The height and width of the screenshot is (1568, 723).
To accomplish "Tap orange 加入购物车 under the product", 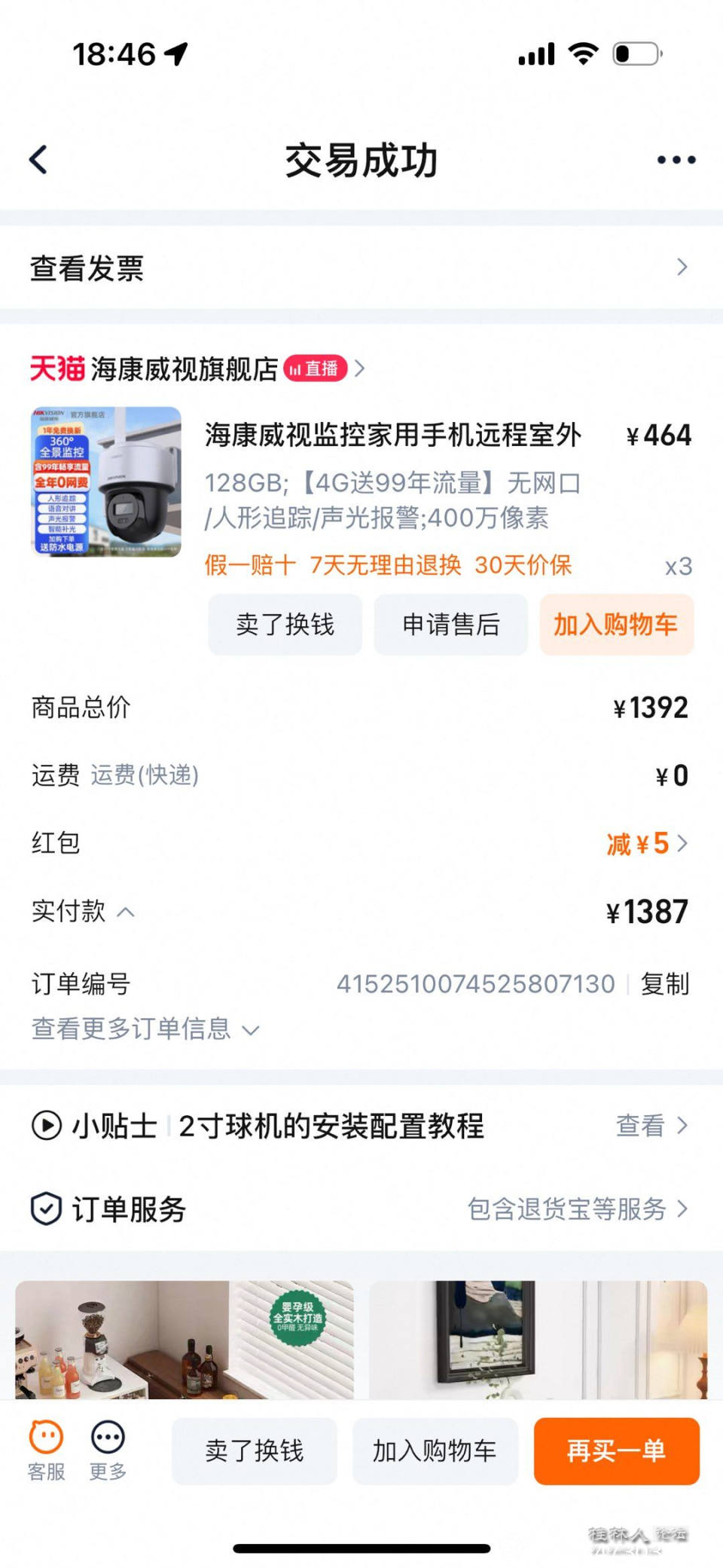I will (616, 625).
